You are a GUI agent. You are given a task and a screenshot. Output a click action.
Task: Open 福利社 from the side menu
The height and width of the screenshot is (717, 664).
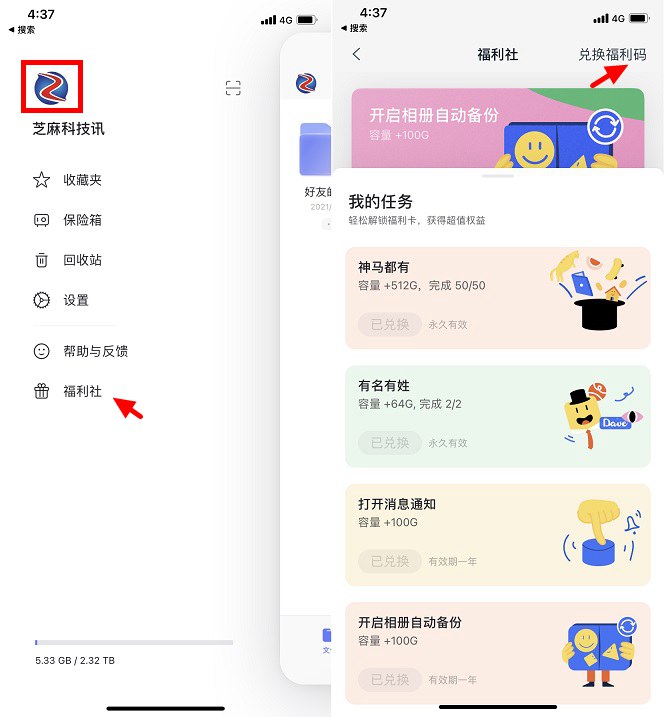click(x=82, y=392)
